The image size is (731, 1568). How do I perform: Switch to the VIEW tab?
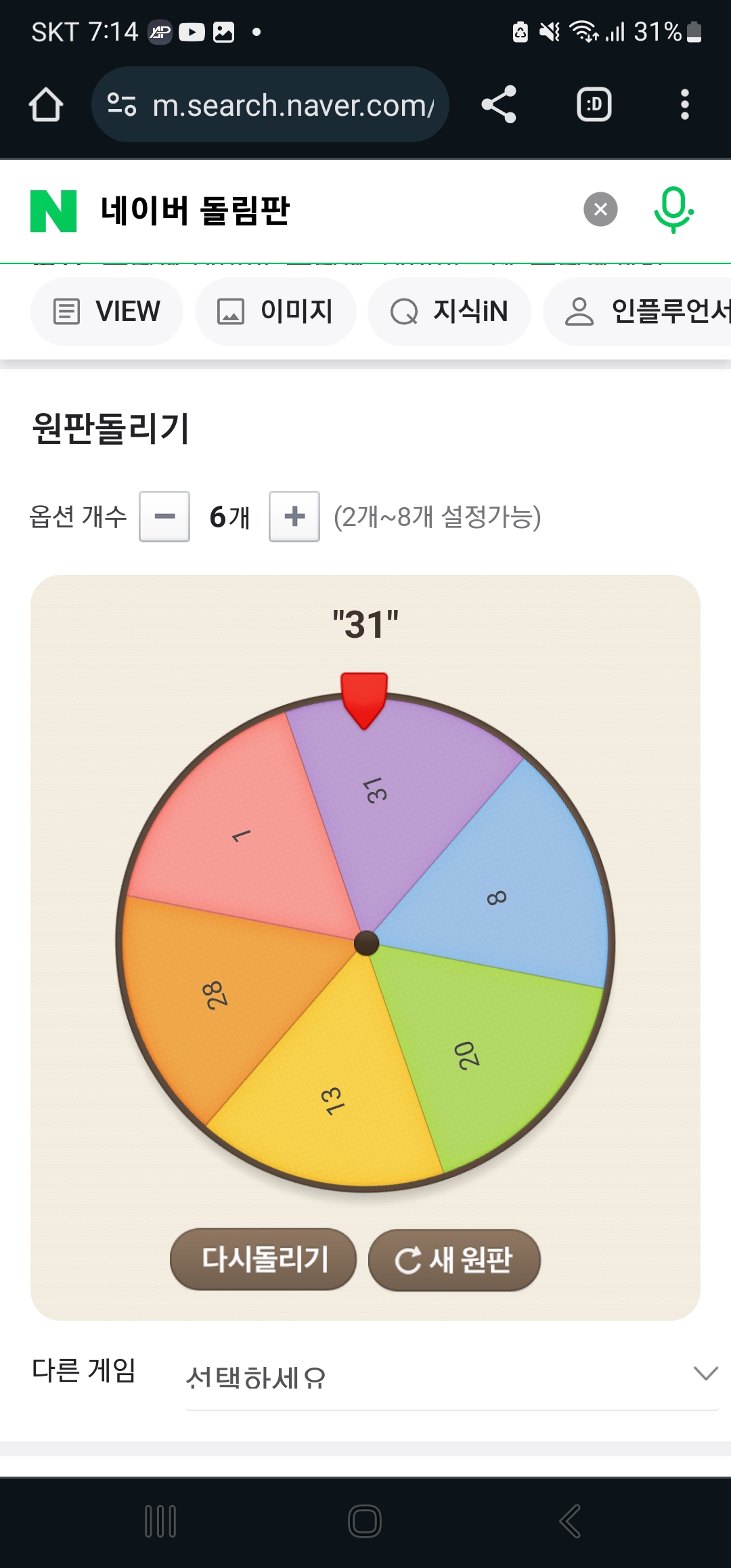[x=107, y=311]
